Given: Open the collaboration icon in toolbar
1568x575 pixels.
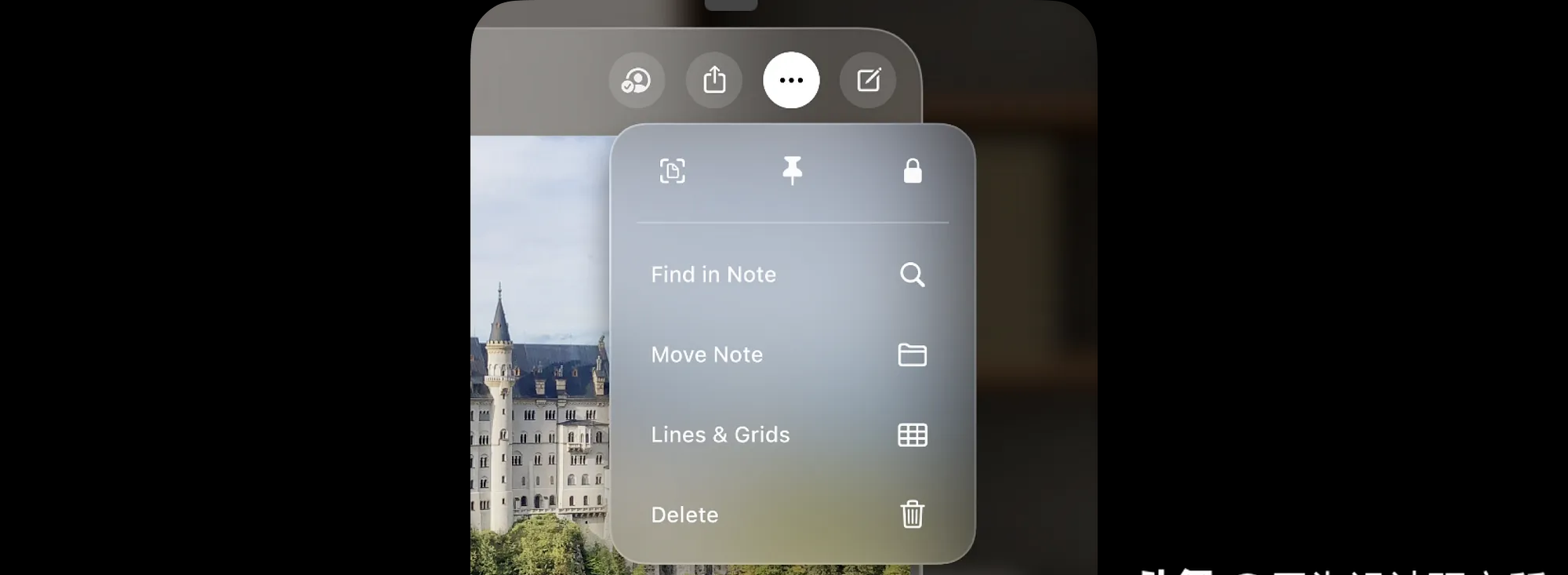Looking at the screenshot, I should click(x=637, y=80).
